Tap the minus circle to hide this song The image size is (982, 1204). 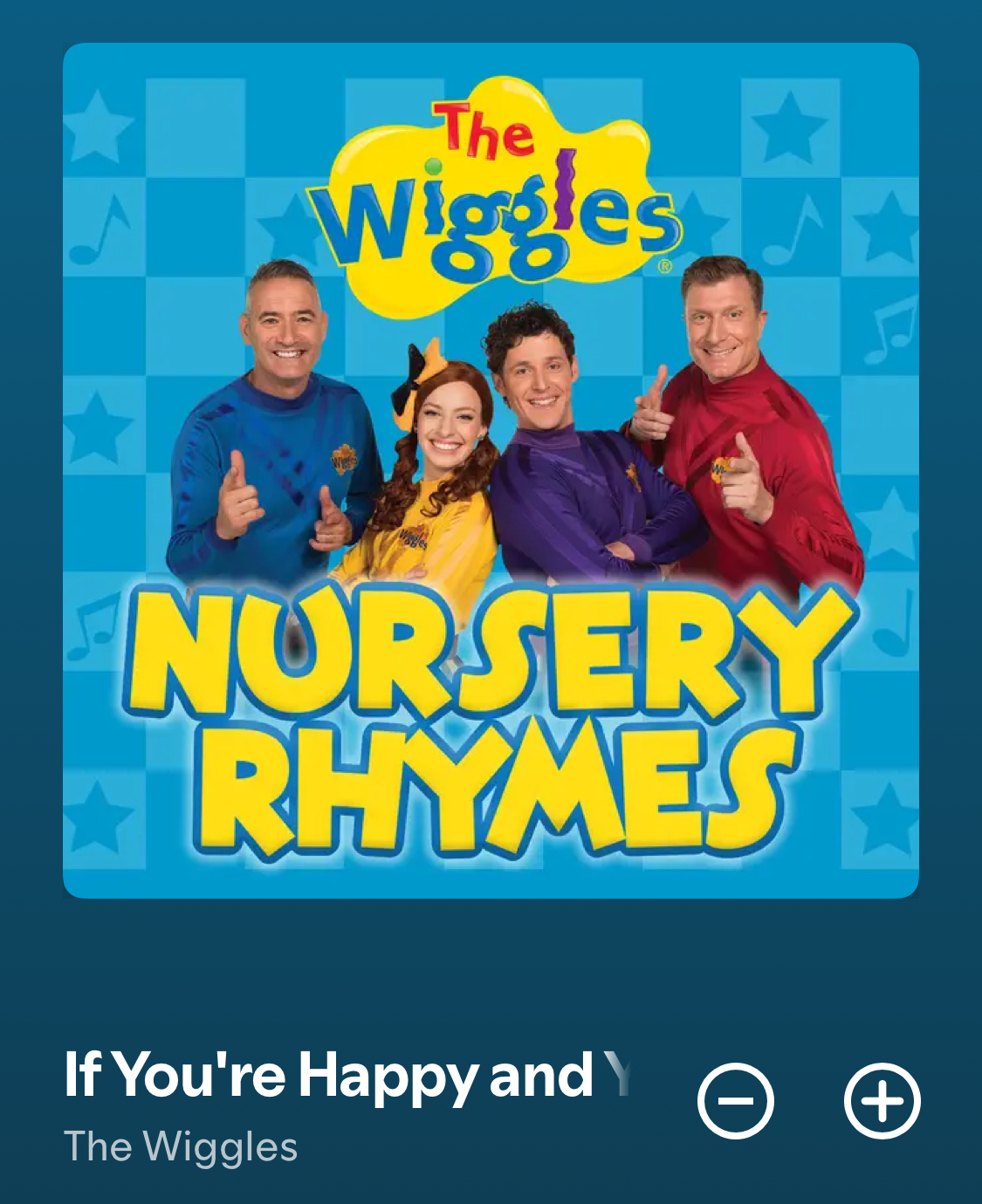coord(735,1101)
